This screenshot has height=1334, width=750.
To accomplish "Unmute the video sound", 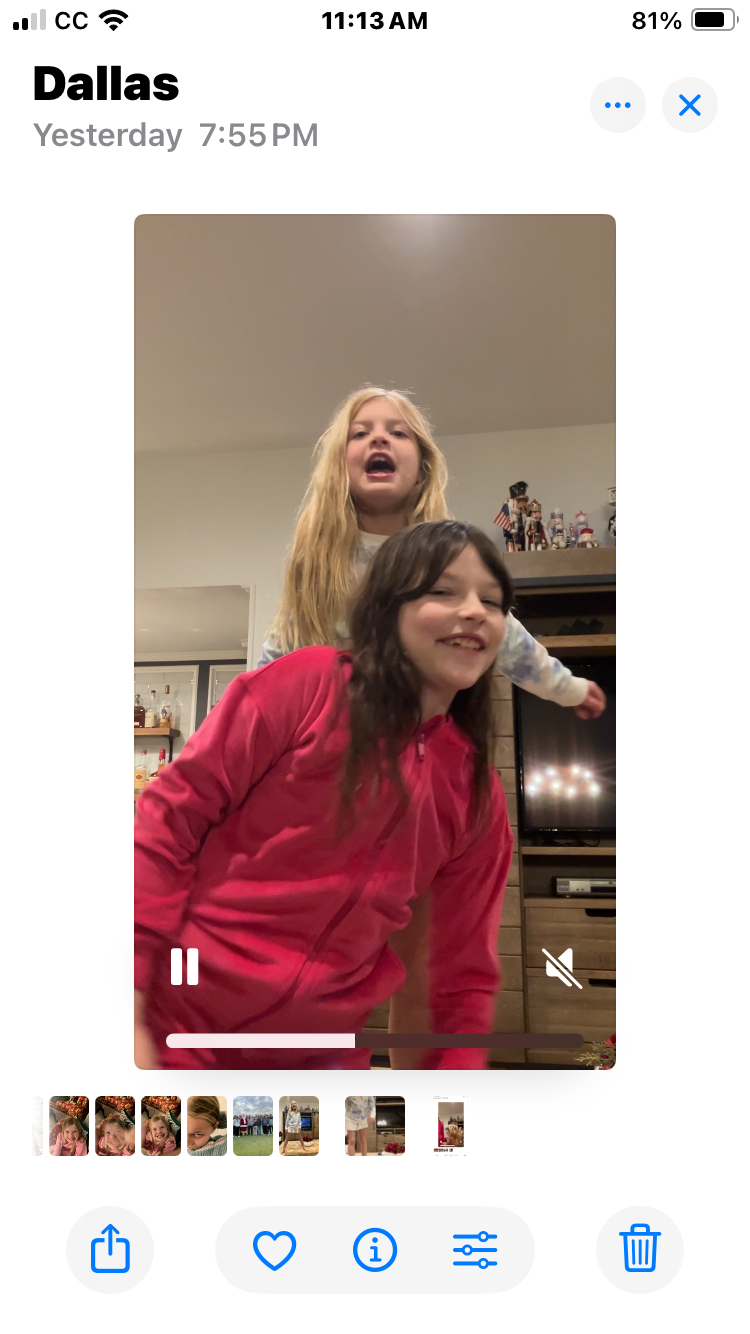I will (x=563, y=967).
